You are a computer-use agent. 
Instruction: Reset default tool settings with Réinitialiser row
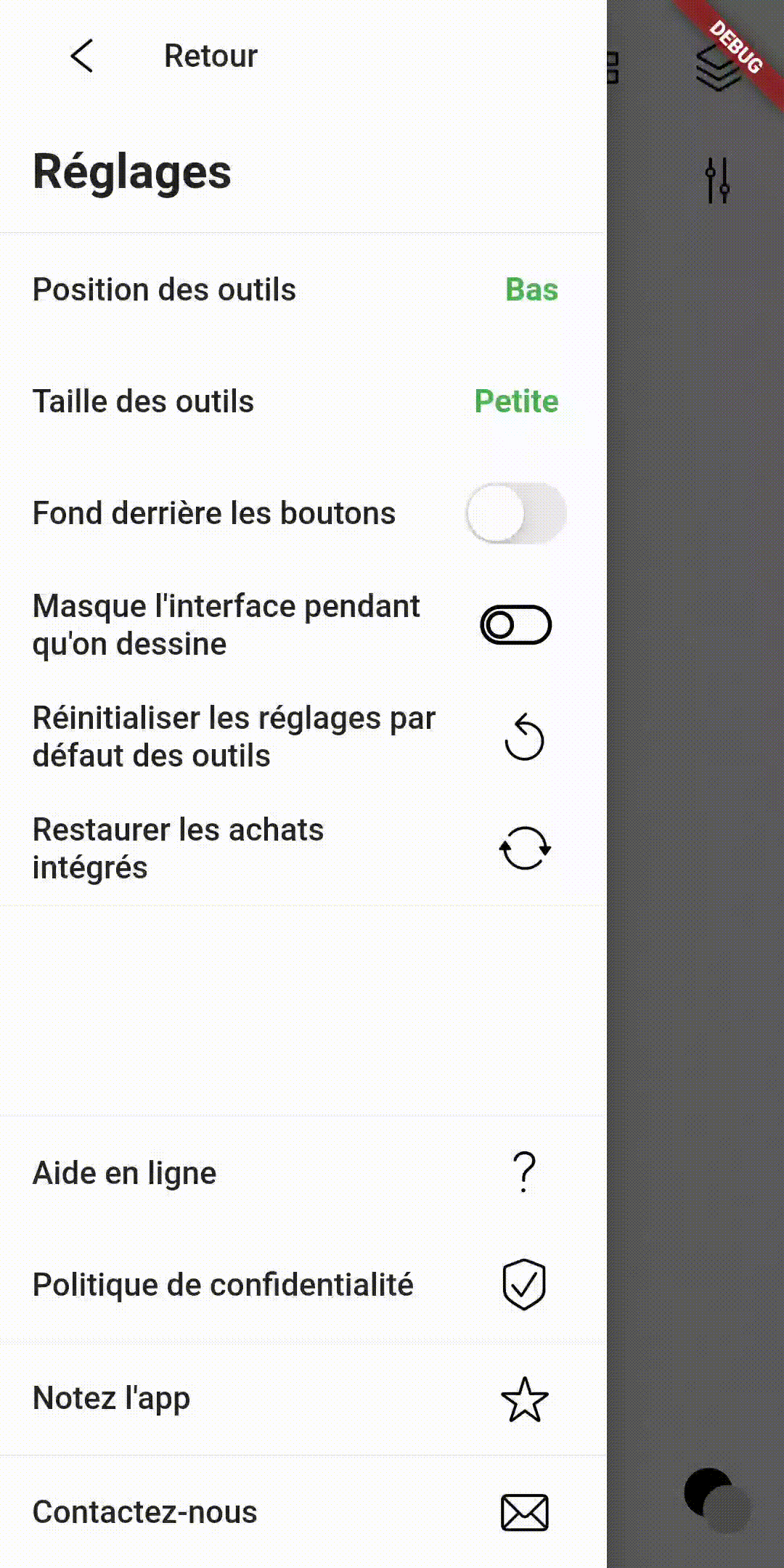pyautogui.click(x=303, y=737)
